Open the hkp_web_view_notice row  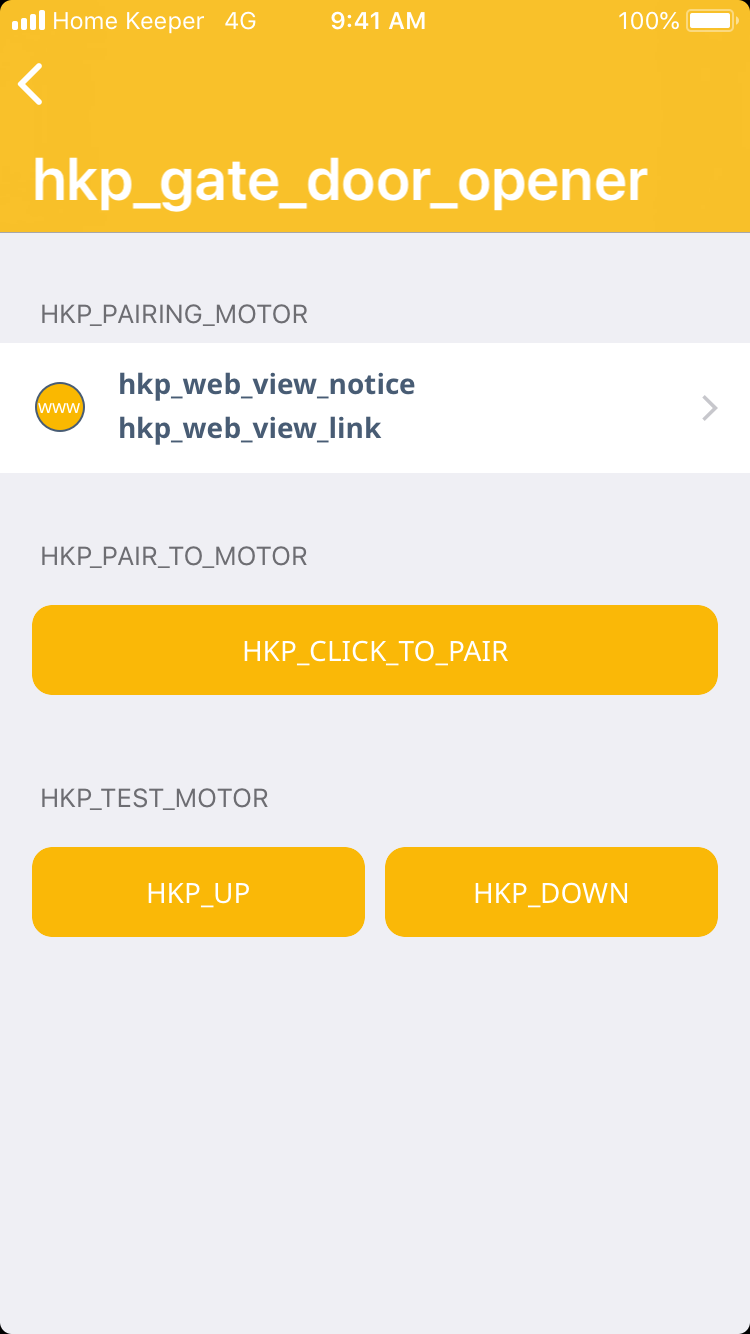(375, 407)
